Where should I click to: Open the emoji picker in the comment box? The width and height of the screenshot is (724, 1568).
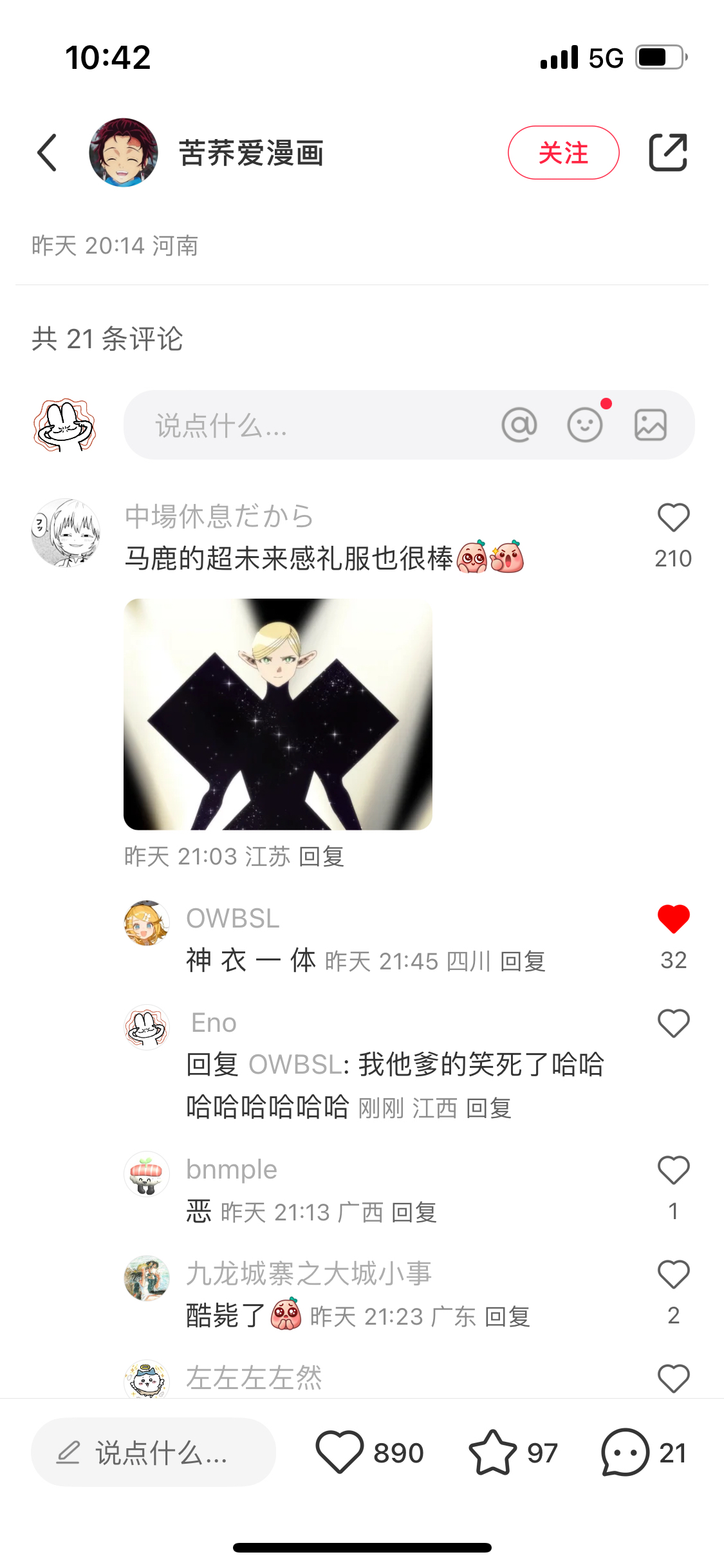[585, 425]
